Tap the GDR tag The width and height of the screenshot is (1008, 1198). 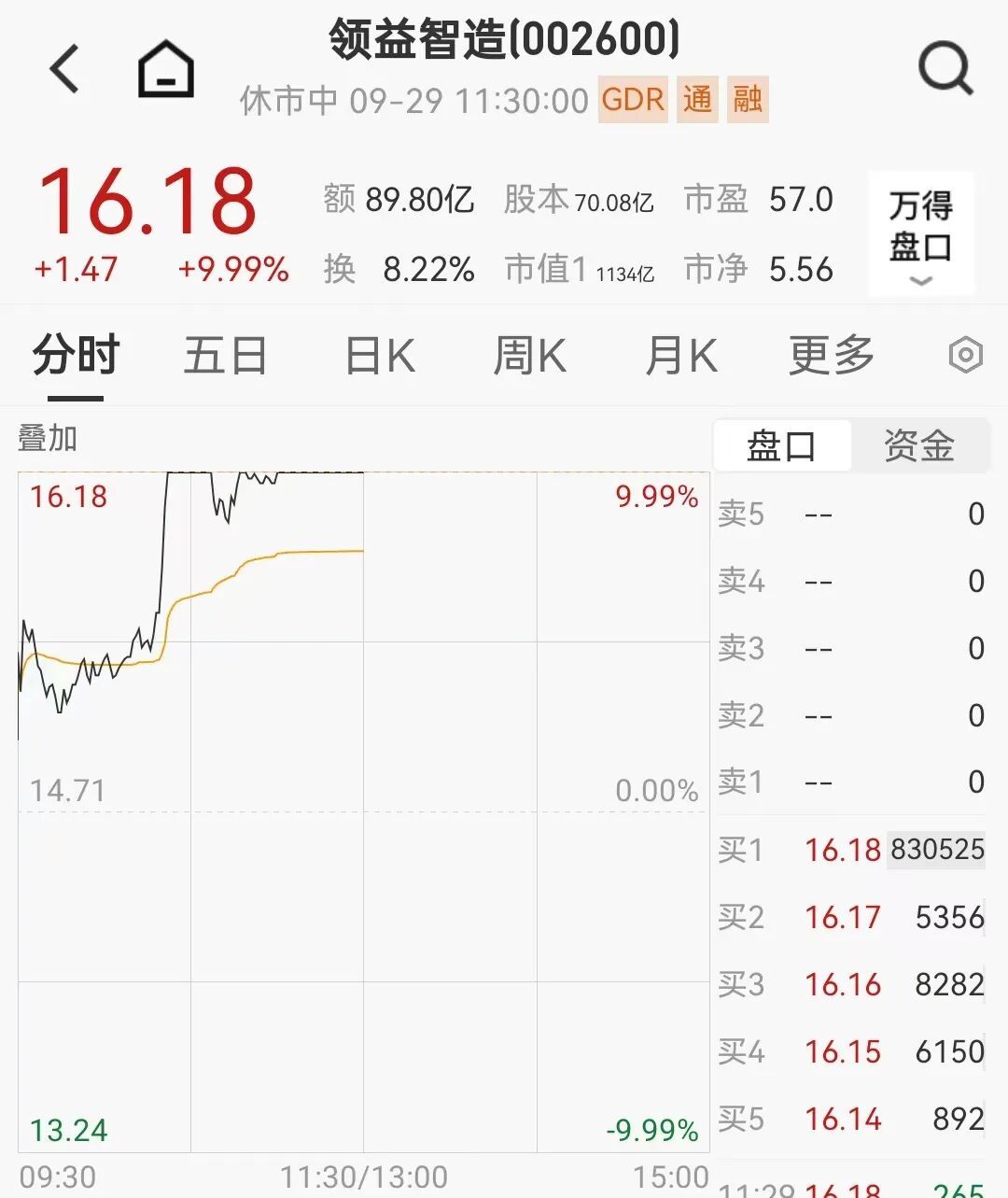[632, 99]
